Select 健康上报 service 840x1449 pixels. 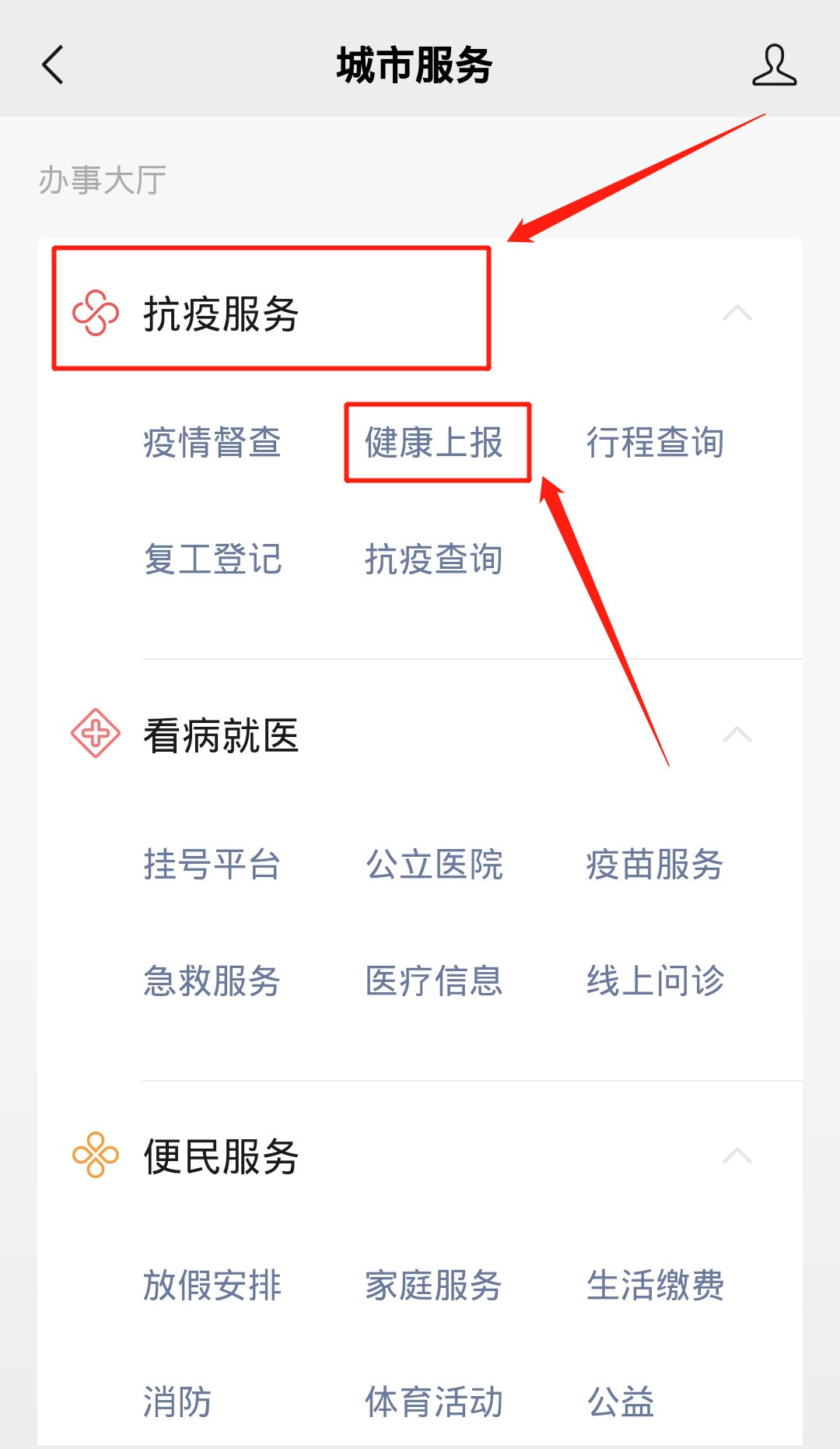[x=434, y=443]
